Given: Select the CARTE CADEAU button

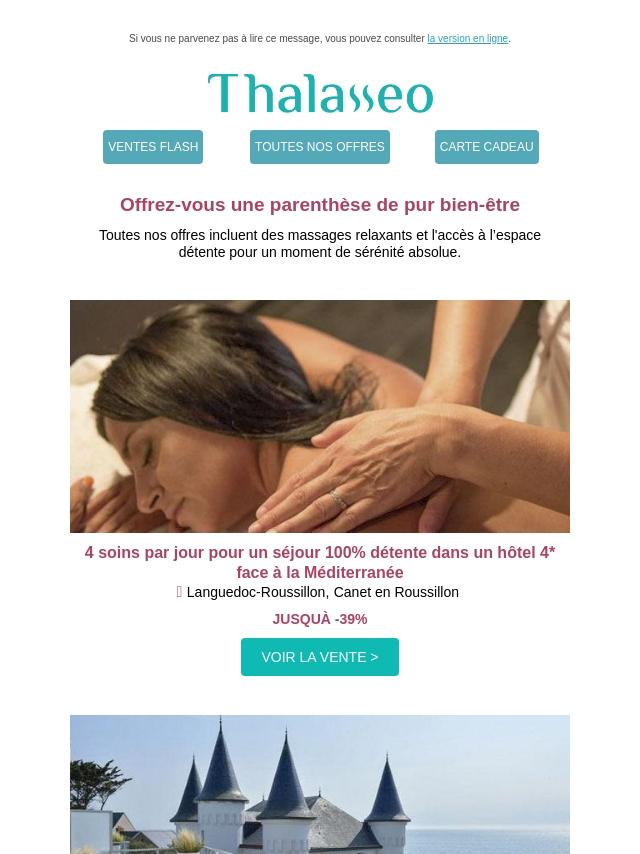Looking at the screenshot, I should click(486, 147).
